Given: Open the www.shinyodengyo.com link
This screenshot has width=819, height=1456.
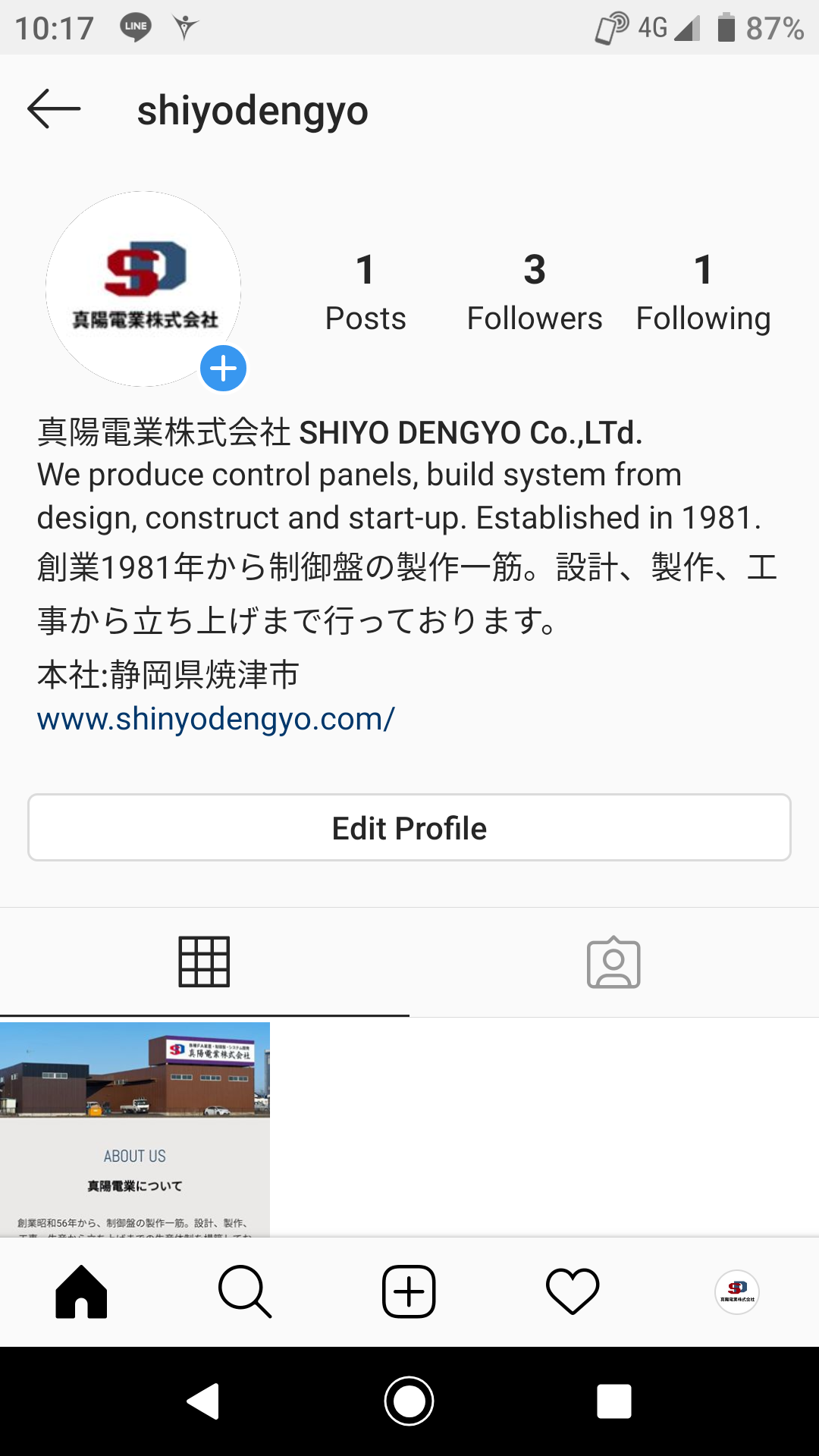Looking at the screenshot, I should click(x=216, y=719).
